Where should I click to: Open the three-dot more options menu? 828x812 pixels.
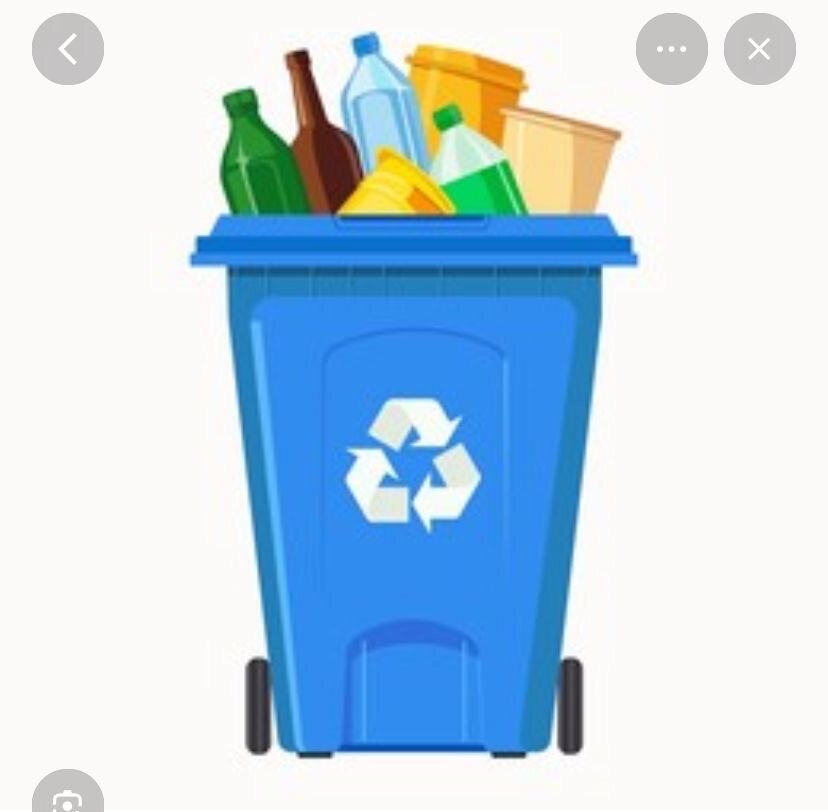pyautogui.click(x=672, y=49)
